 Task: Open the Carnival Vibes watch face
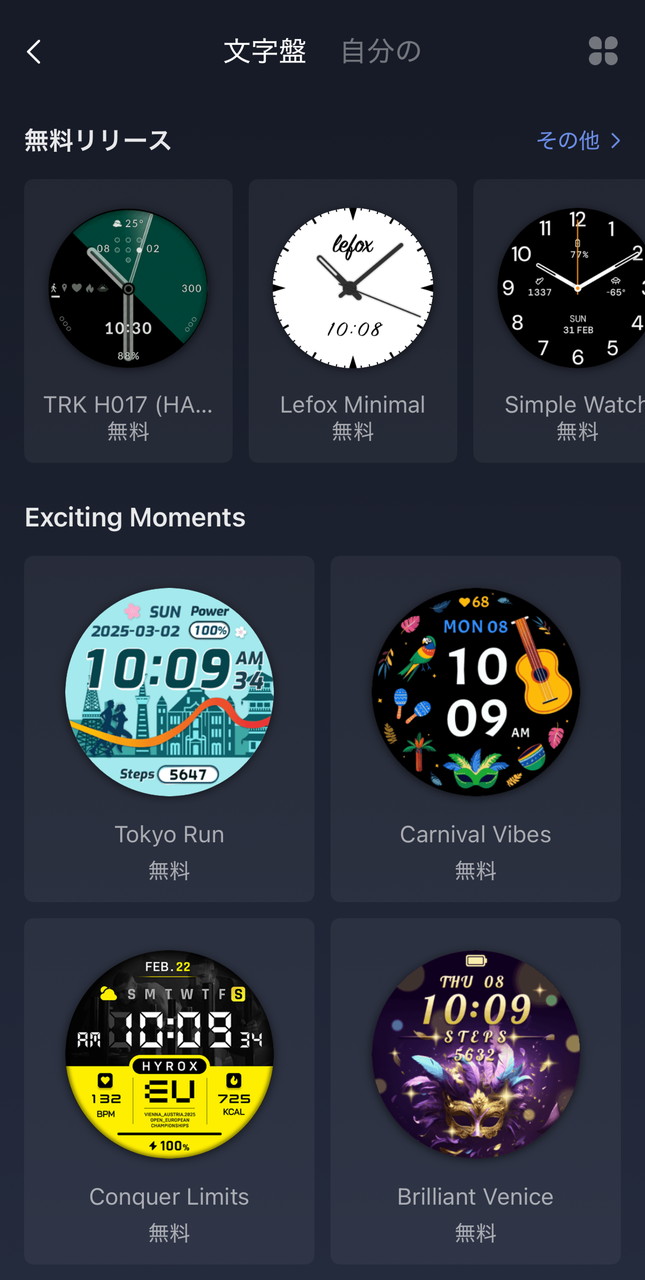click(x=475, y=728)
